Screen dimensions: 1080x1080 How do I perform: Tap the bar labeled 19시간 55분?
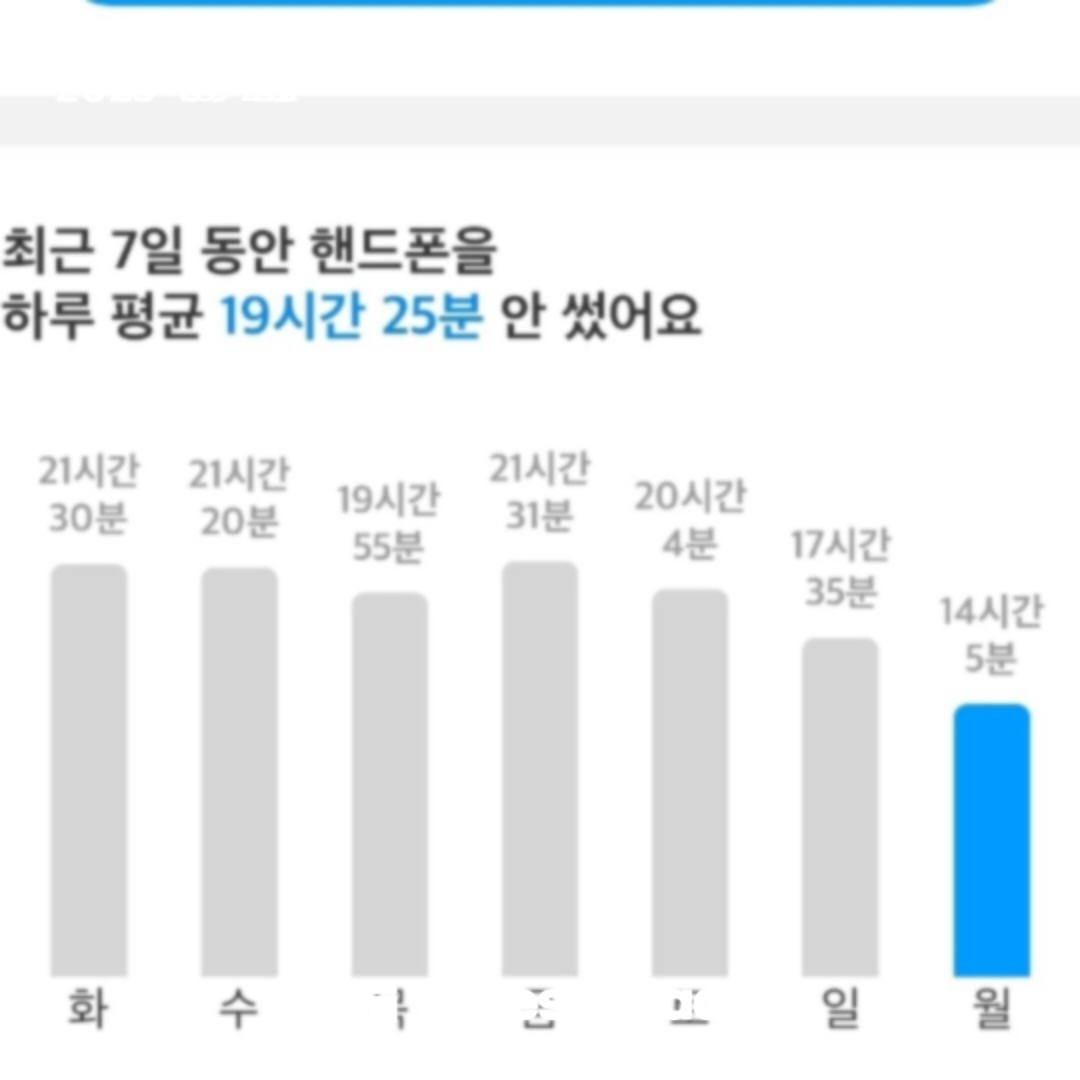pyautogui.click(x=390, y=784)
